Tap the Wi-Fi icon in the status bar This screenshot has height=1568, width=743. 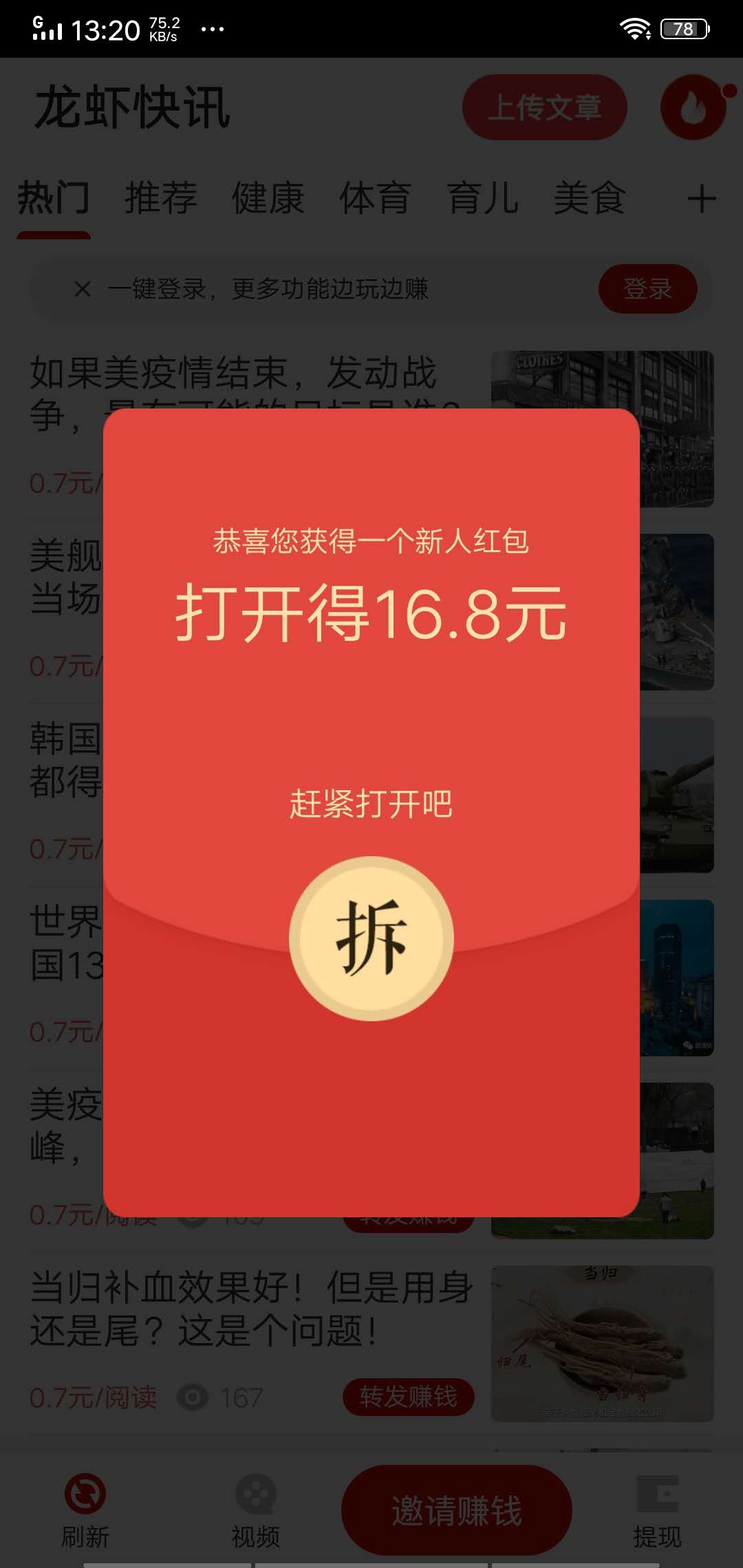point(635,28)
